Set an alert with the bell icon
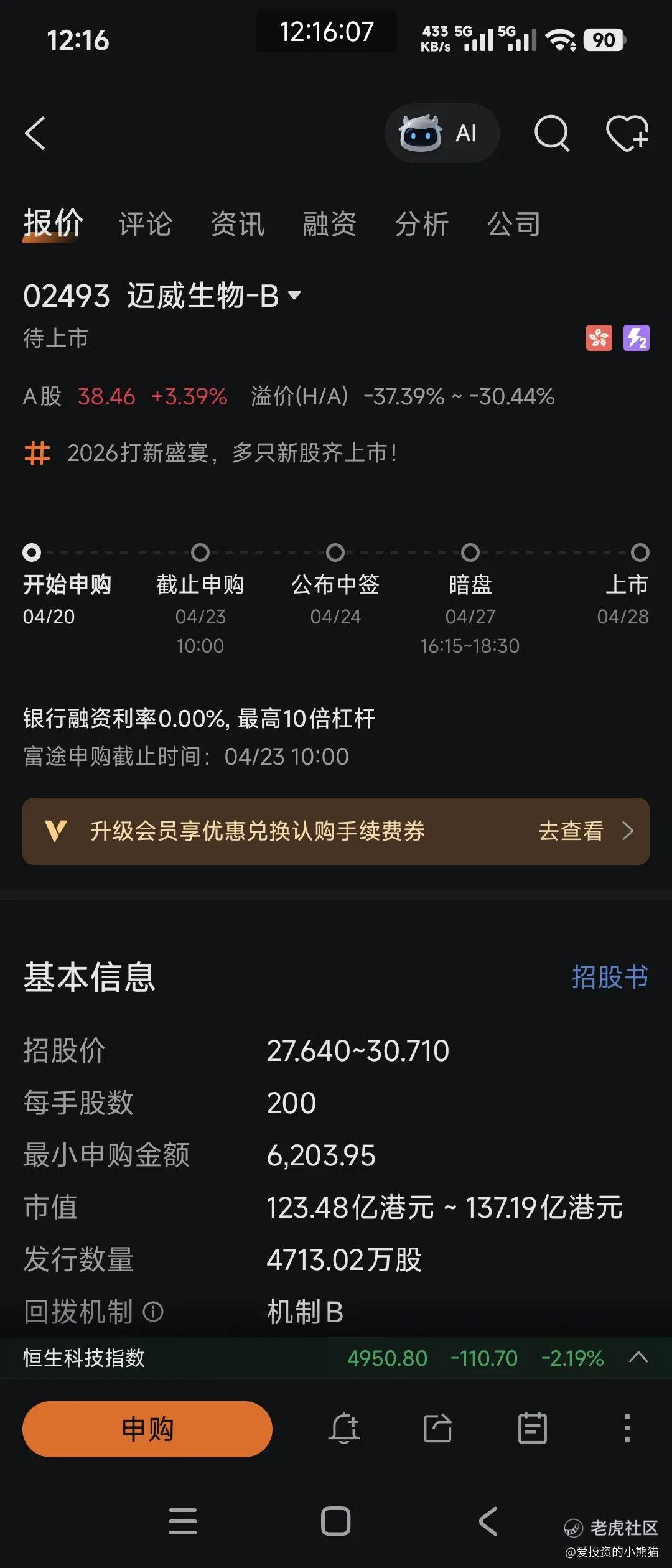The height and width of the screenshot is (1568, 672). point(344,1428)
